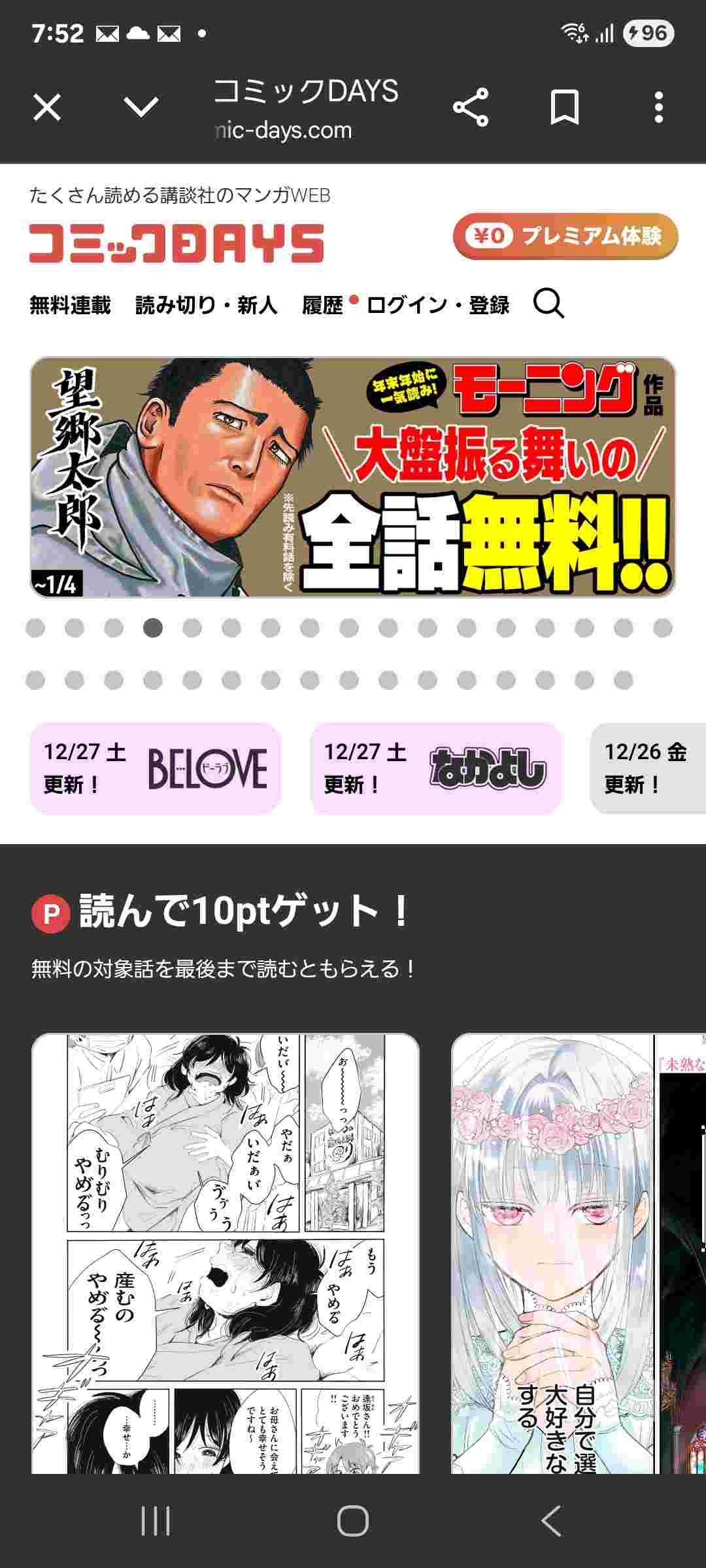Start the ¥0 プレミアム体験 trial

click(565, 236)
